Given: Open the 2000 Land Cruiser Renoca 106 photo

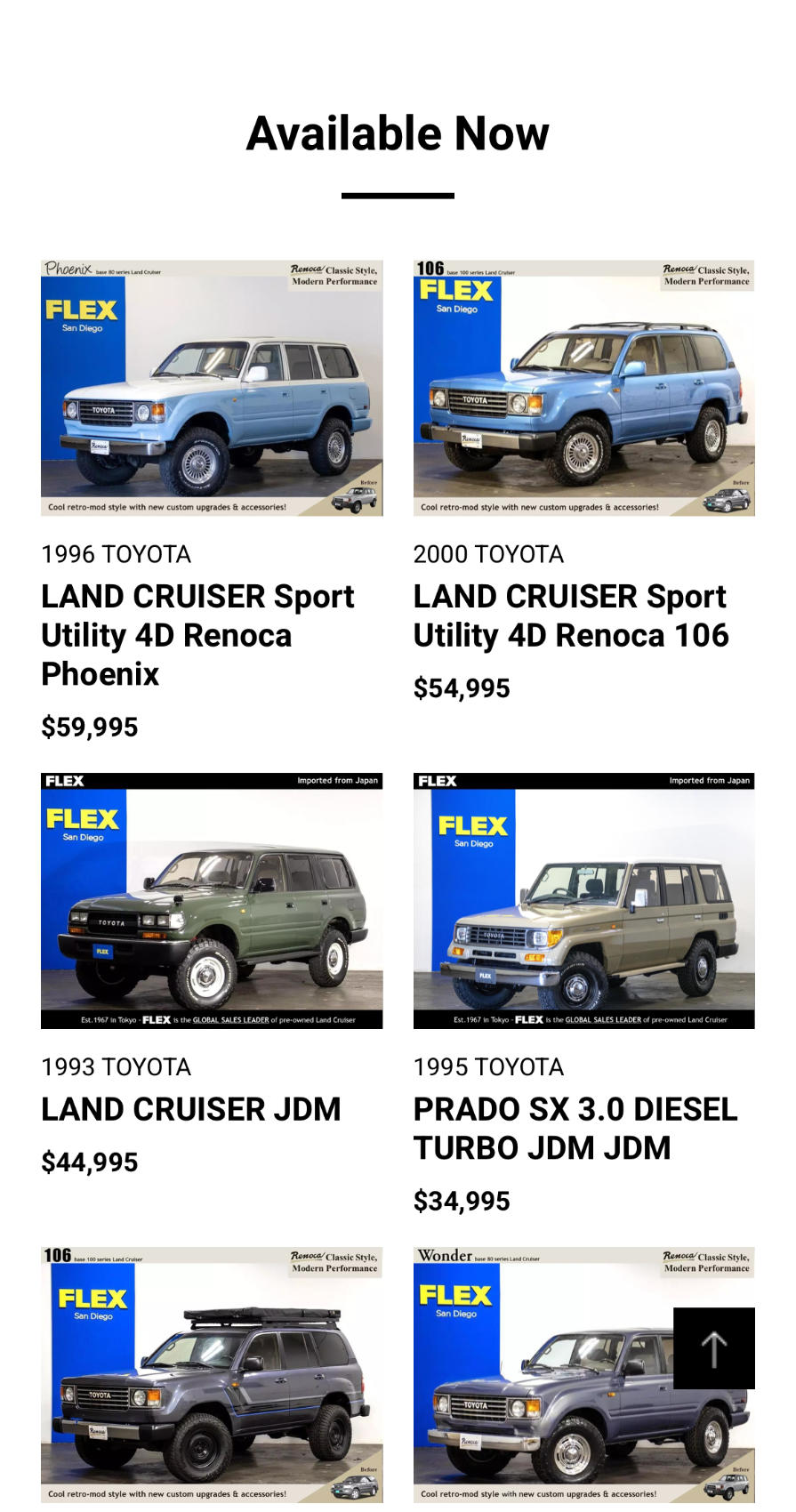Looking at the screenshot, I should click(583, 388).
